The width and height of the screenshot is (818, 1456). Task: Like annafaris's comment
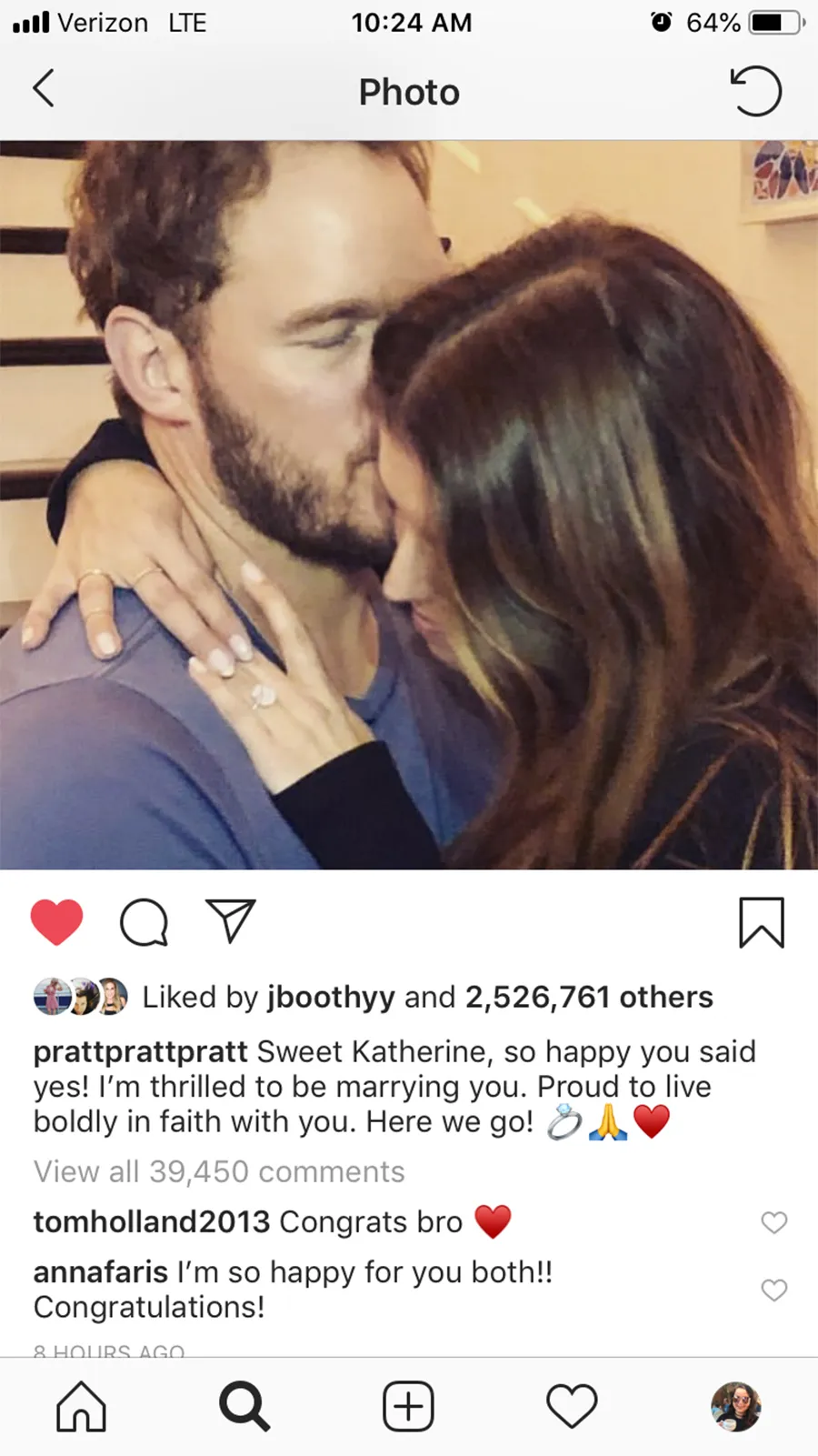tap(773, 1290)
